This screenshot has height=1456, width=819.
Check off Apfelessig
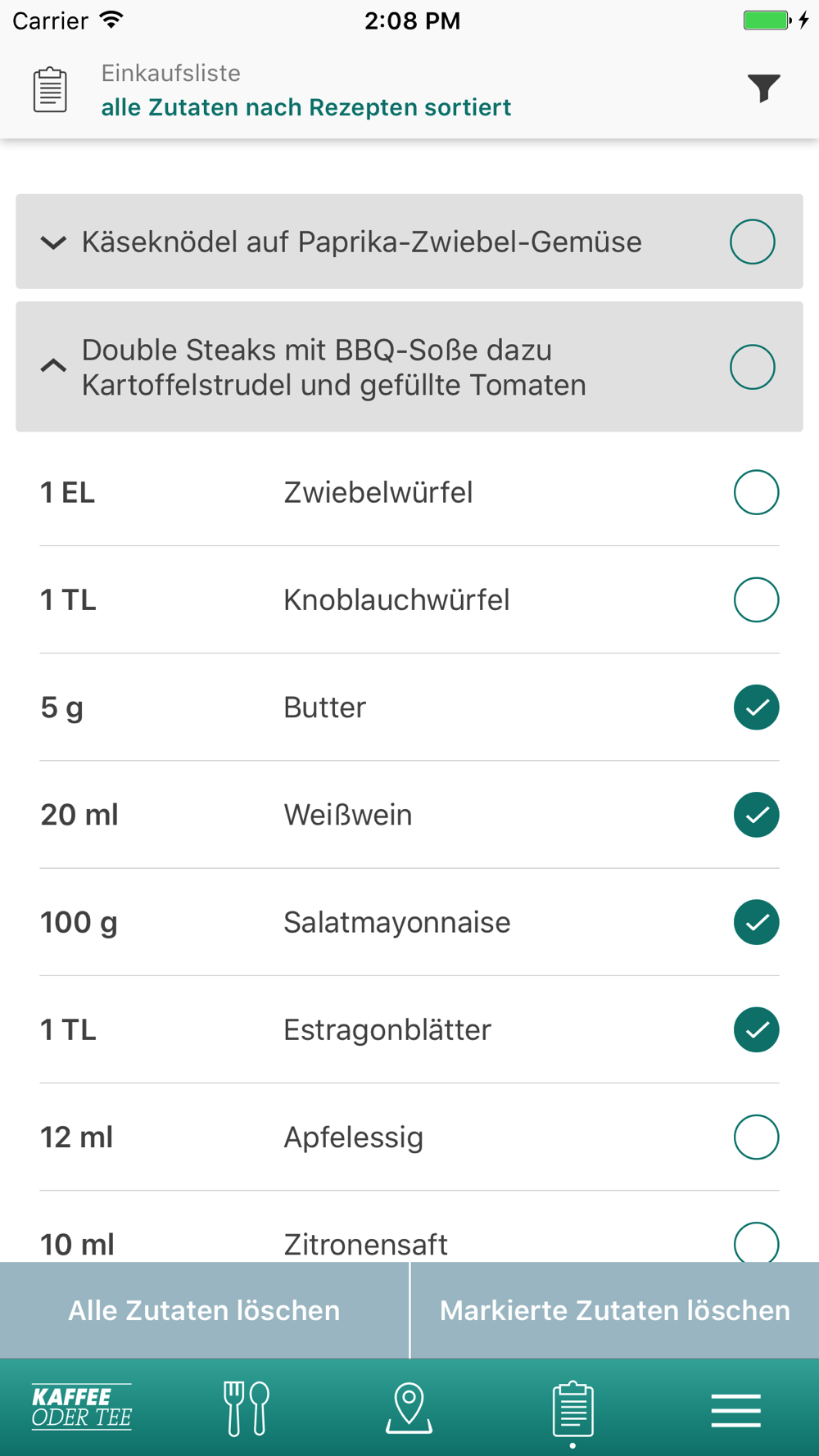(x=756, y=1137)
